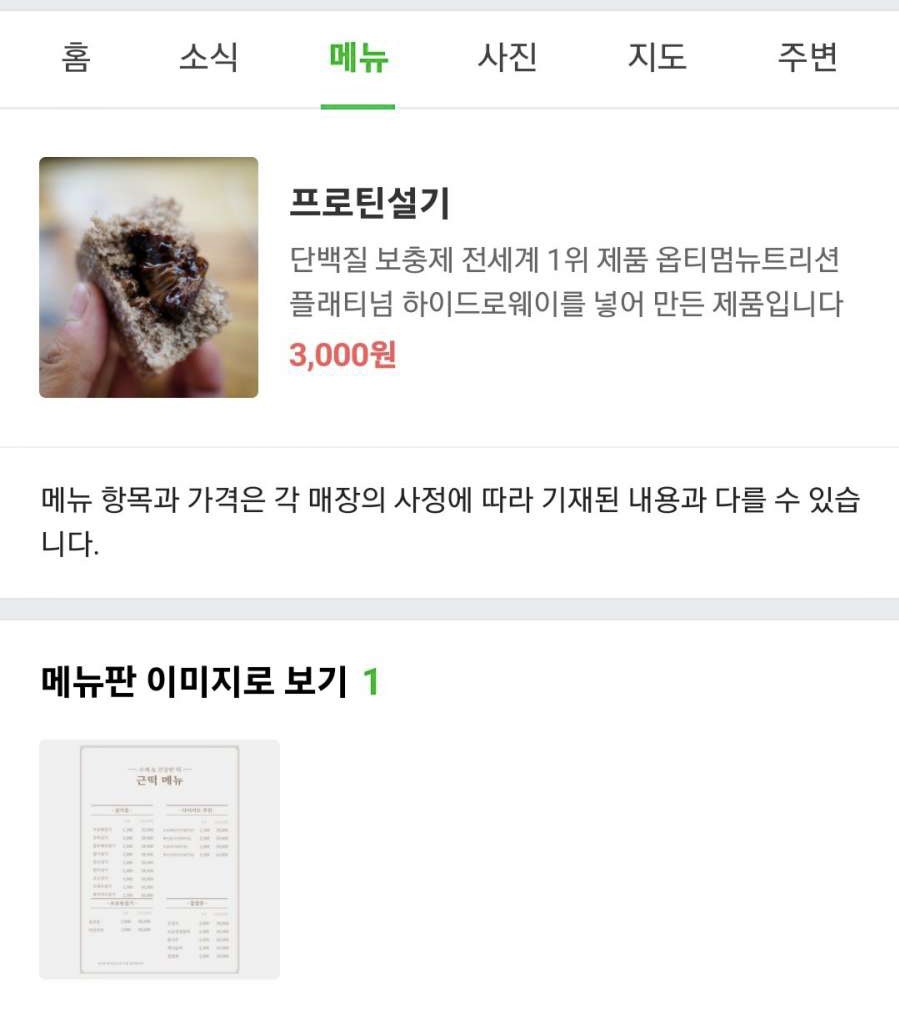This screenshot has width=899, height=1018.
Task: Select the 메뉴 tab
Action: click(x=358, y=58)
